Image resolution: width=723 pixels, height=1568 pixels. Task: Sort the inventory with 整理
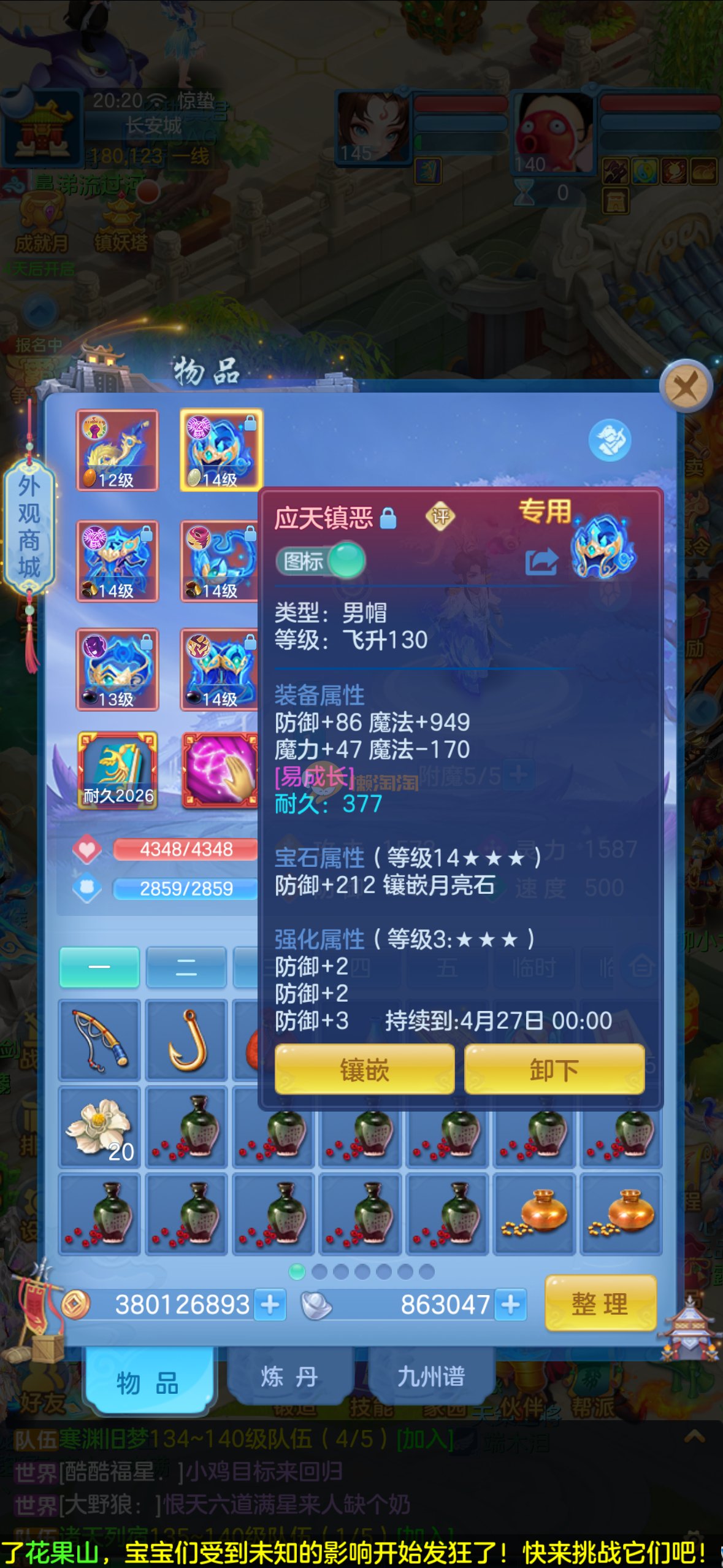coord(599,1303)
